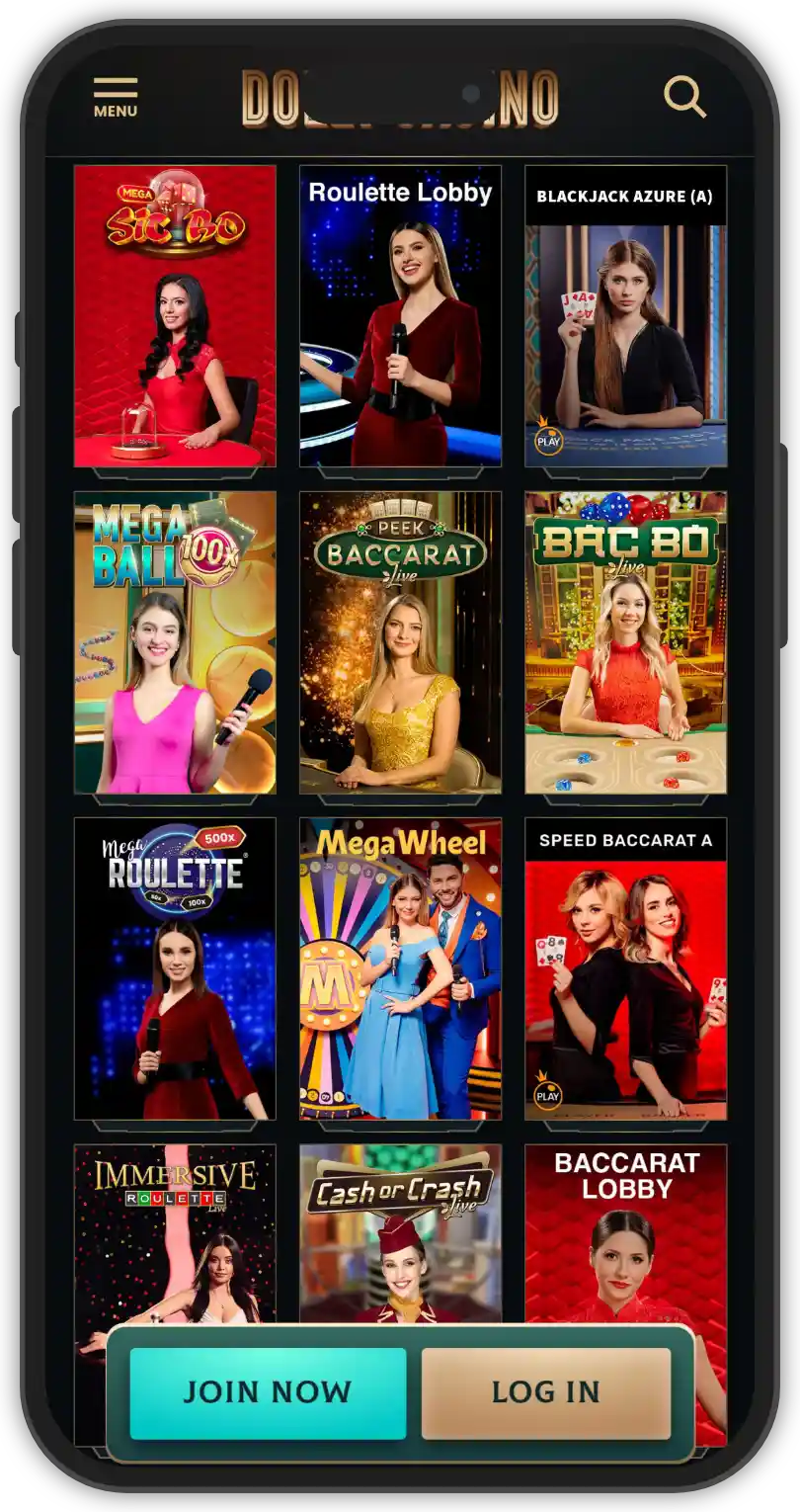
Task: Open the Bac Bo Live game
Action: 625,642
